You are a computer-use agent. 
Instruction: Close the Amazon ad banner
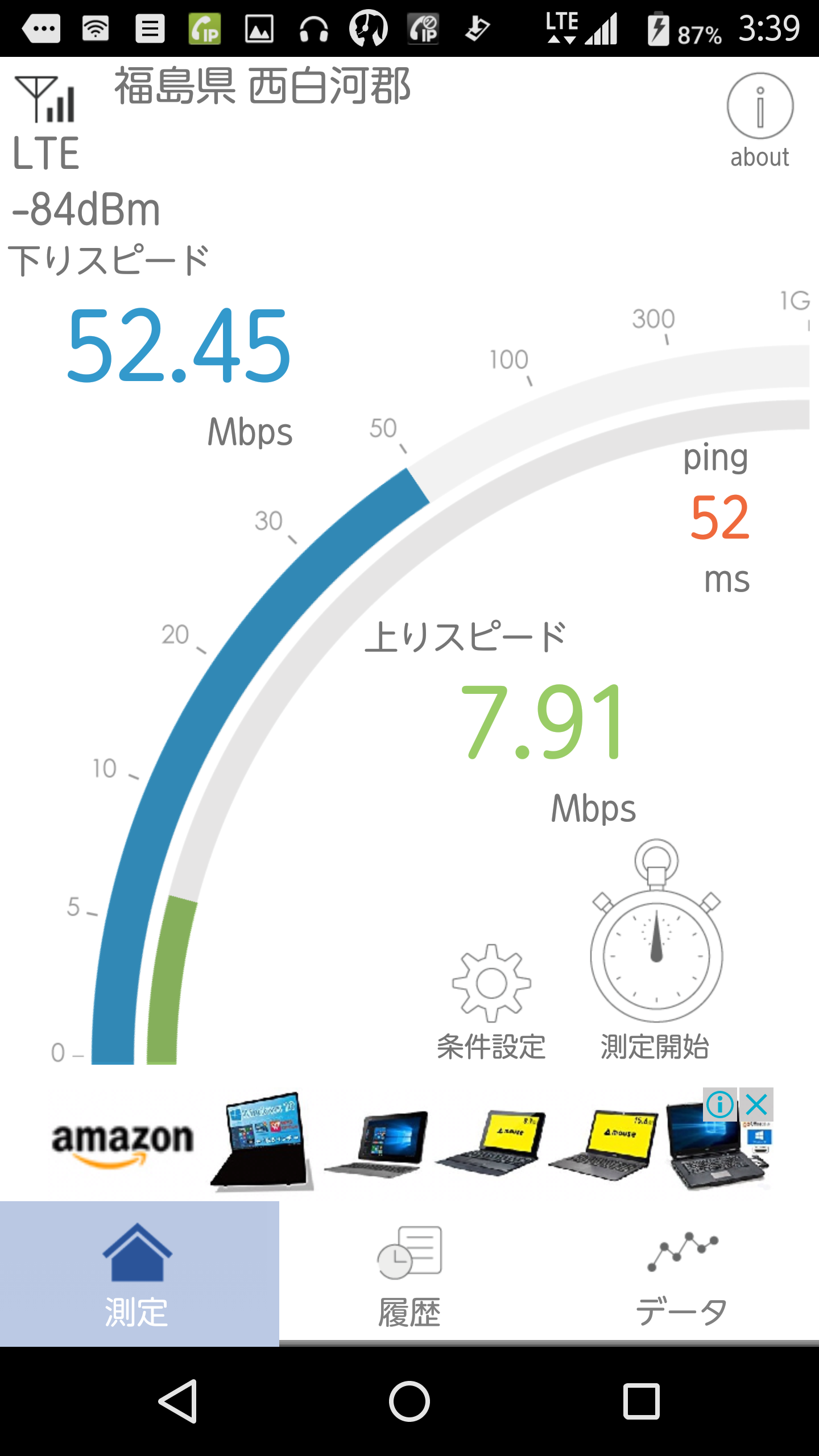click(756, 1105)
